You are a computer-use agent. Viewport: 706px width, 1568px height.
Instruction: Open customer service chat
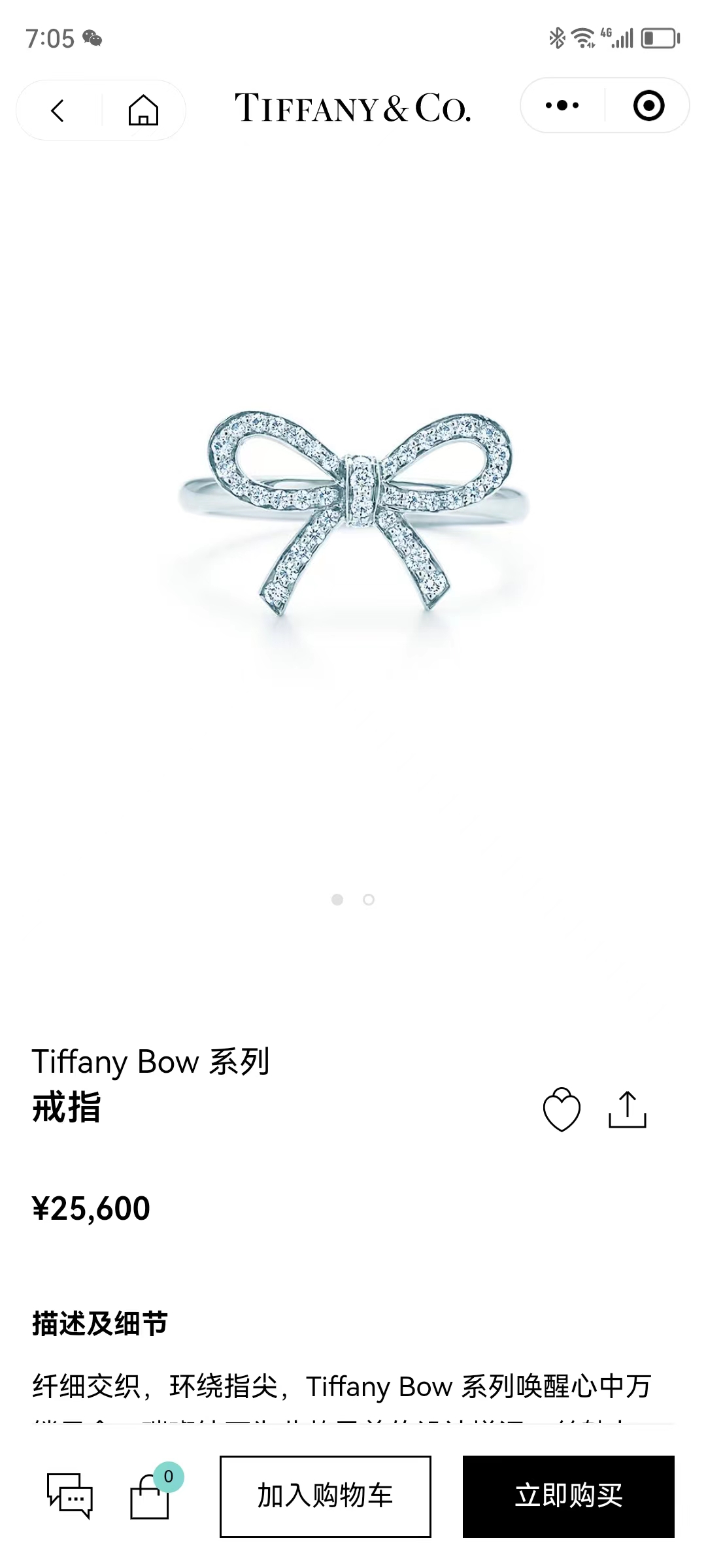pos(70,1495)
